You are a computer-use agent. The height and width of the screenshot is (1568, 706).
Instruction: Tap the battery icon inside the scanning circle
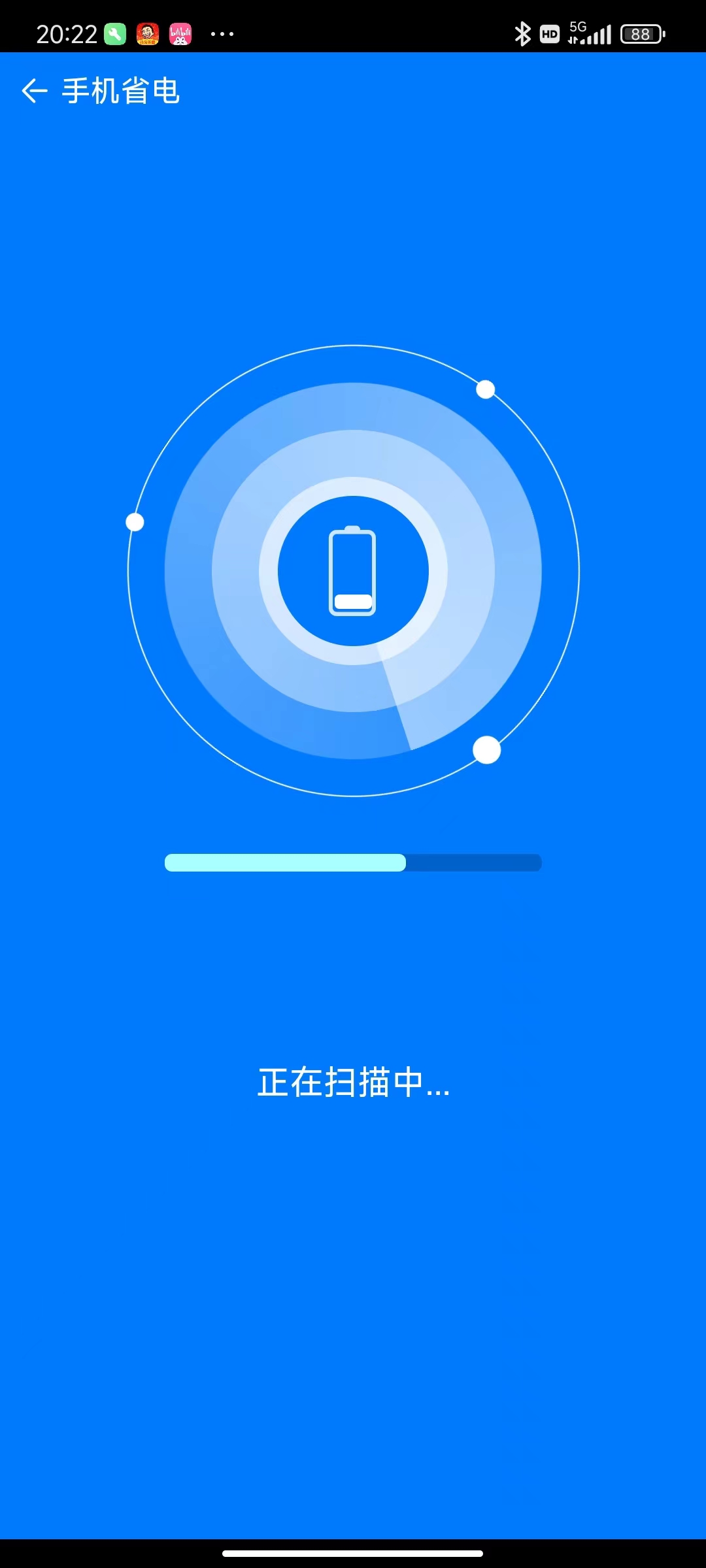click(353, 570)
